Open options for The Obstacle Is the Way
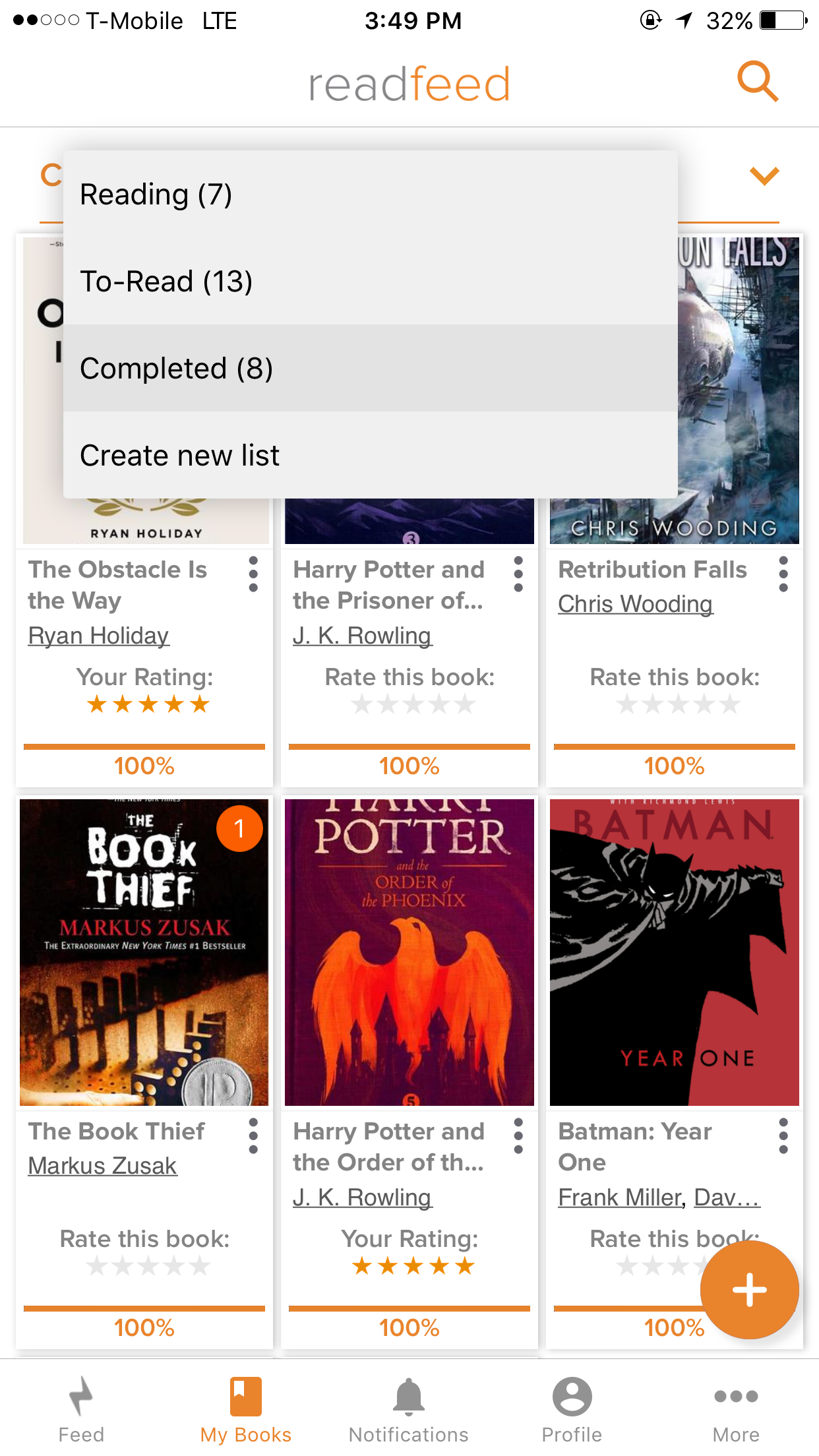The image size is (819, 1456). [x=253, y=574]
